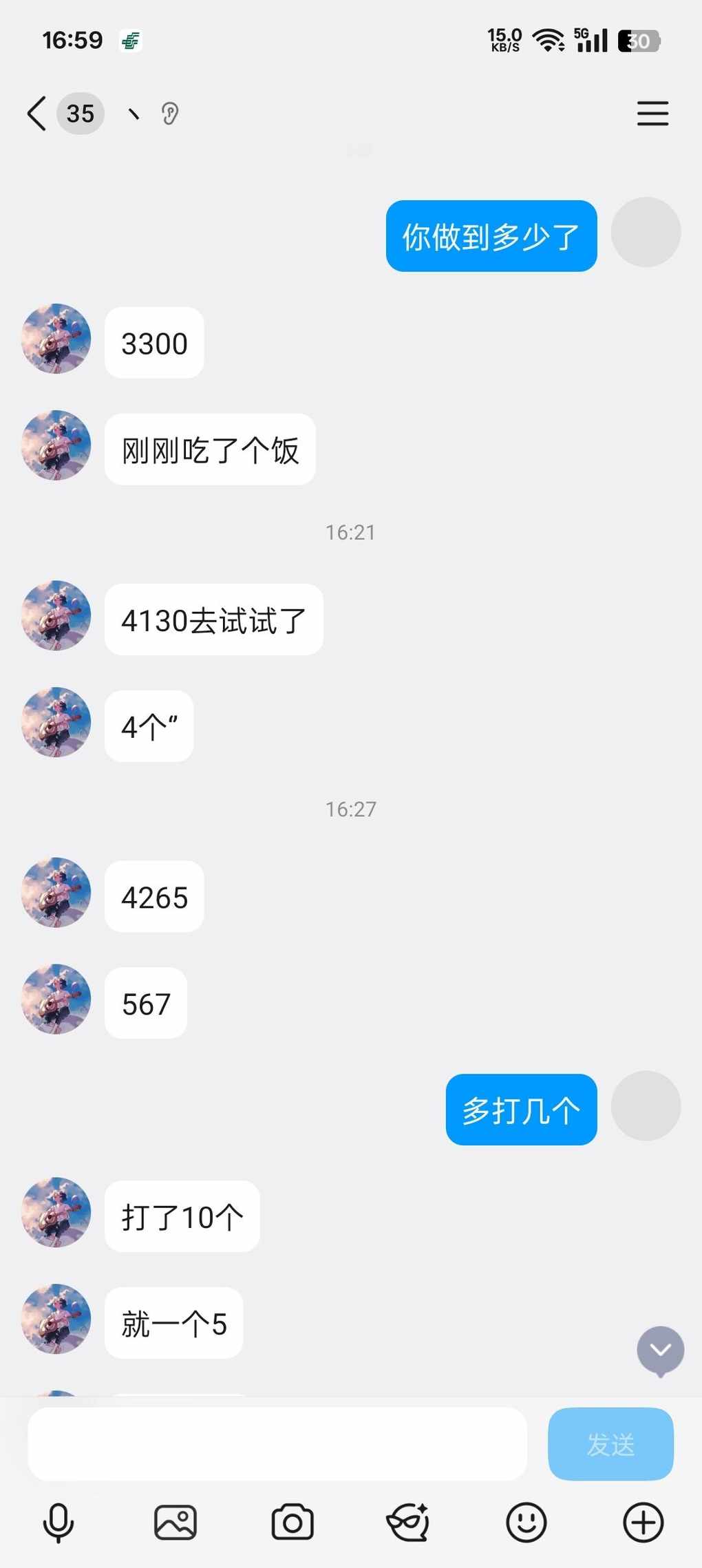Tap the 发送 send button
Image resolution: width=702 pixels, height=1568 pixels.
(x=610, y=1443)
